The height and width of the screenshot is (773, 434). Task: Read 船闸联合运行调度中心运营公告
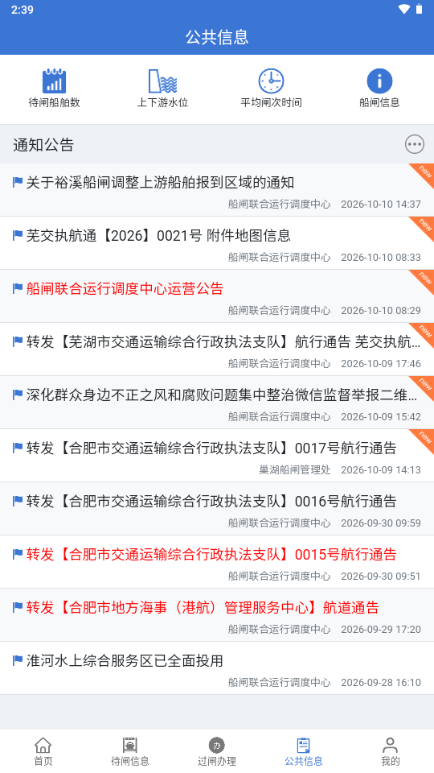click(x=217, y=296)
